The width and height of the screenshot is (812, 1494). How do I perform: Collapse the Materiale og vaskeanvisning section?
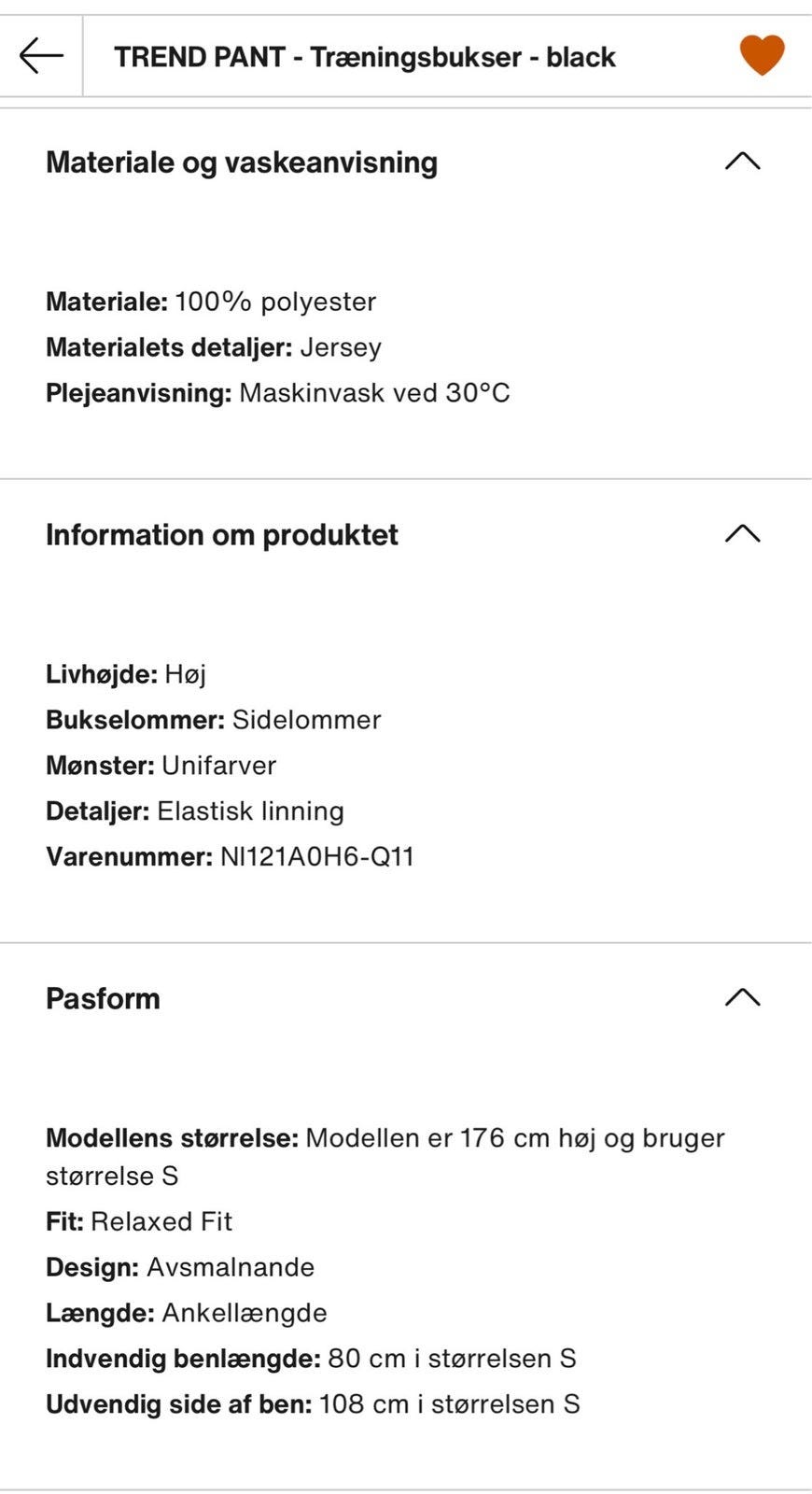tap(742, 162)
